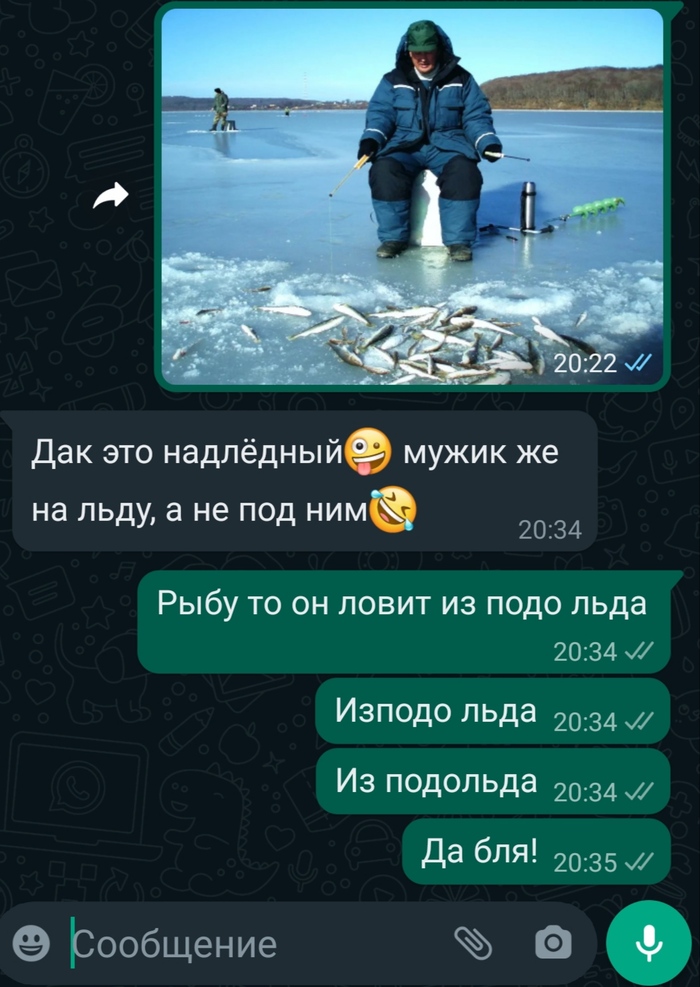Open the ice fishing photo message
Screen dimensions: 700x987
point(411,196)
